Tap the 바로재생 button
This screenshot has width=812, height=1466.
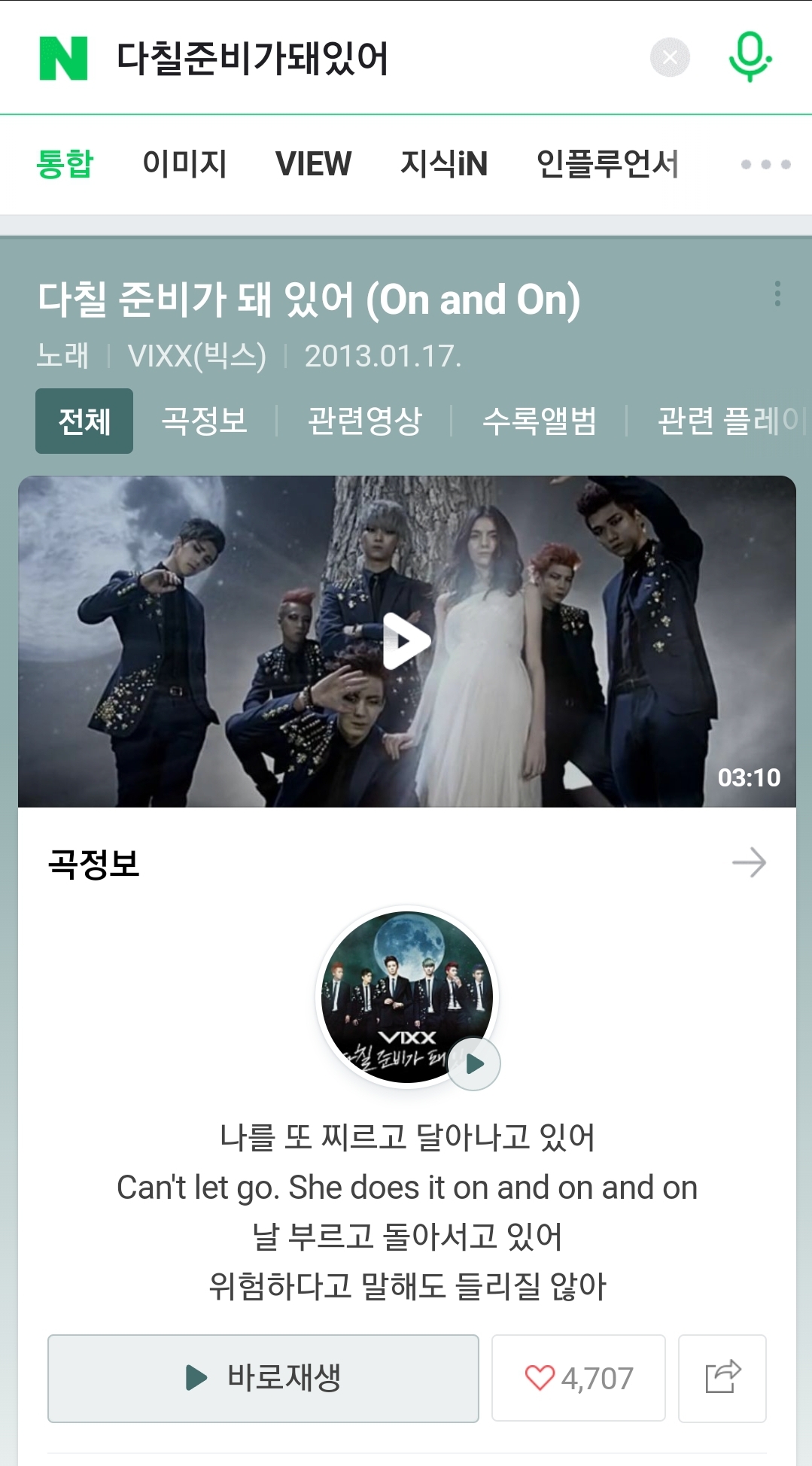click(x=263, y=1378)
